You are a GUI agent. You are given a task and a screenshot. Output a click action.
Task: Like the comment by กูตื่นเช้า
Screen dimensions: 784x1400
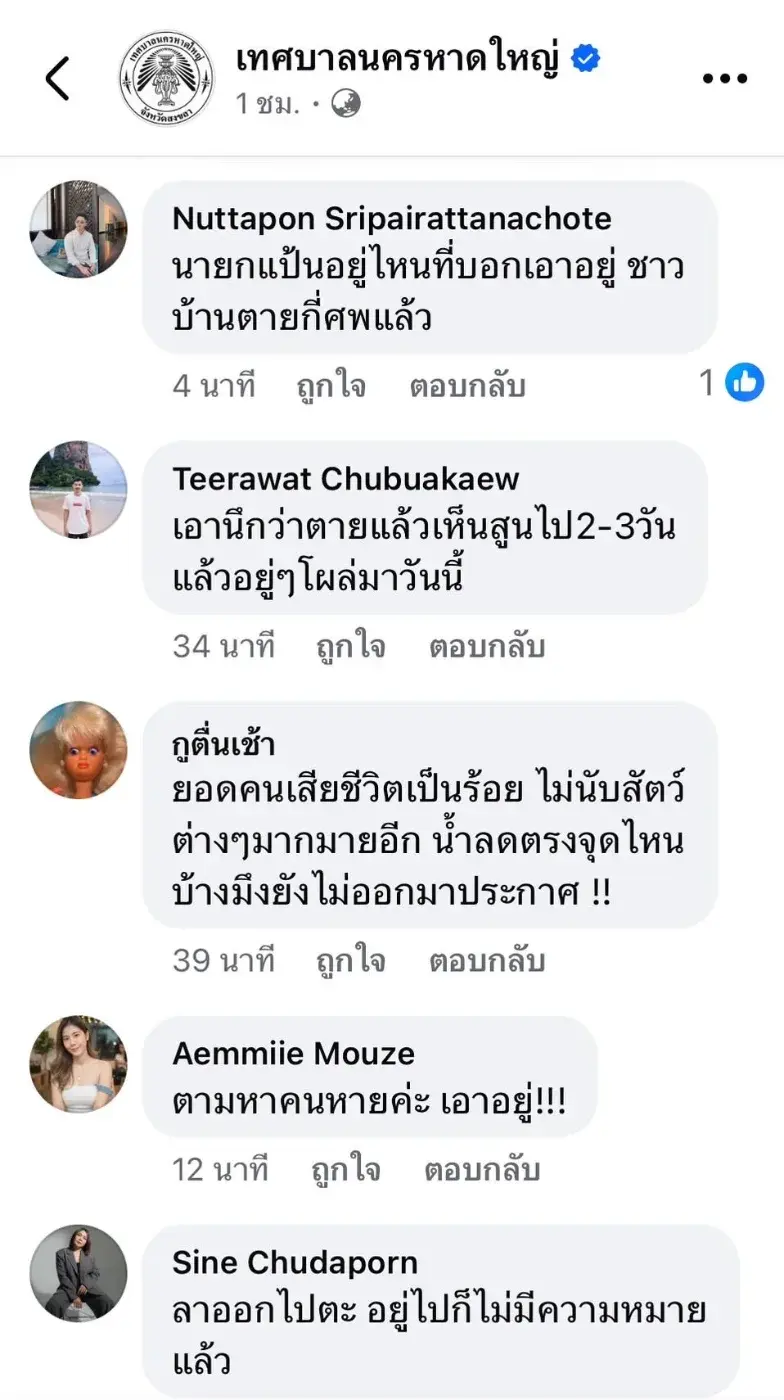click(350, 961)
